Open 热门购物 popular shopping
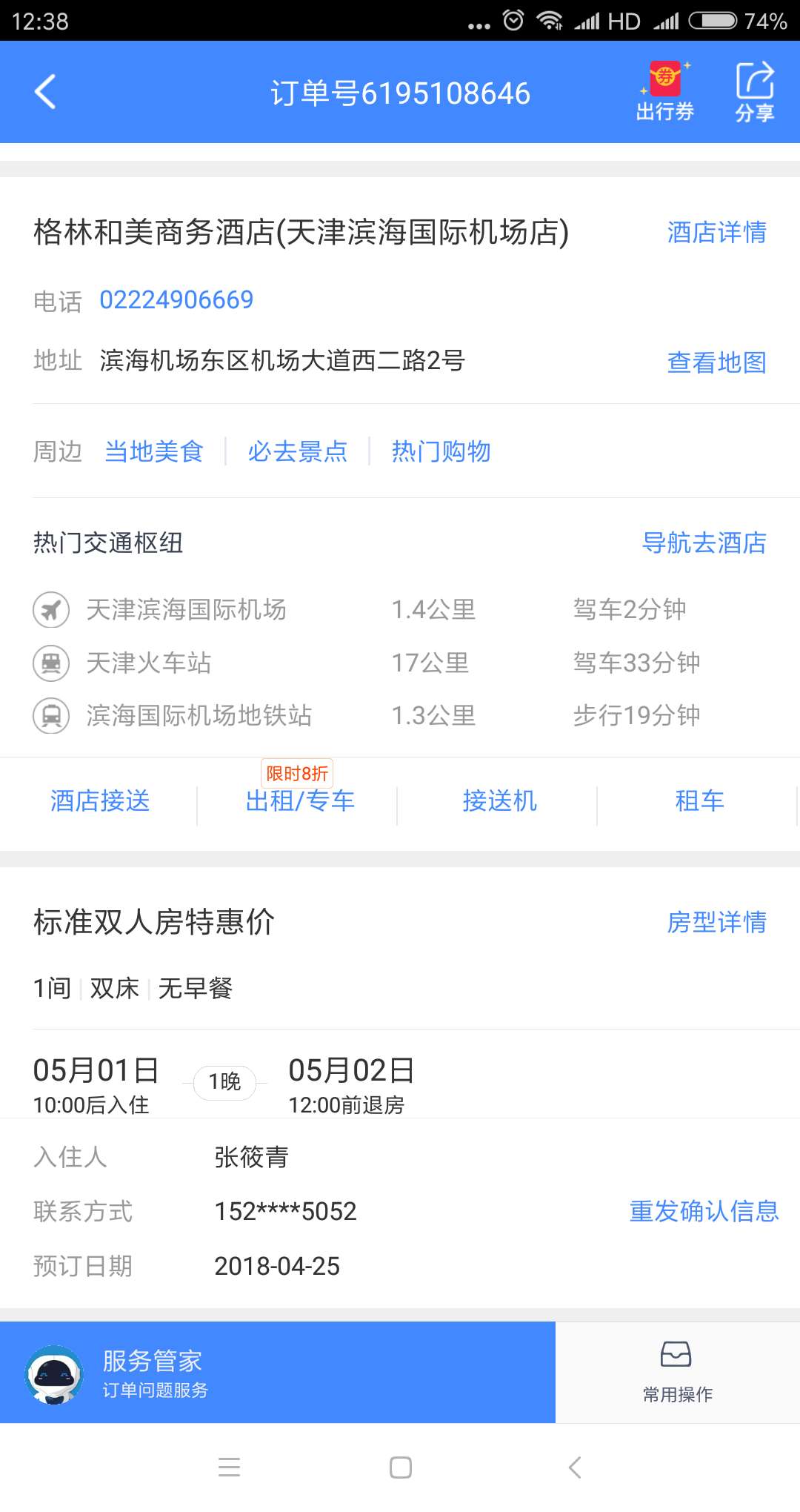The height and width of the screenshot is (1512, 800). (441, 451)
